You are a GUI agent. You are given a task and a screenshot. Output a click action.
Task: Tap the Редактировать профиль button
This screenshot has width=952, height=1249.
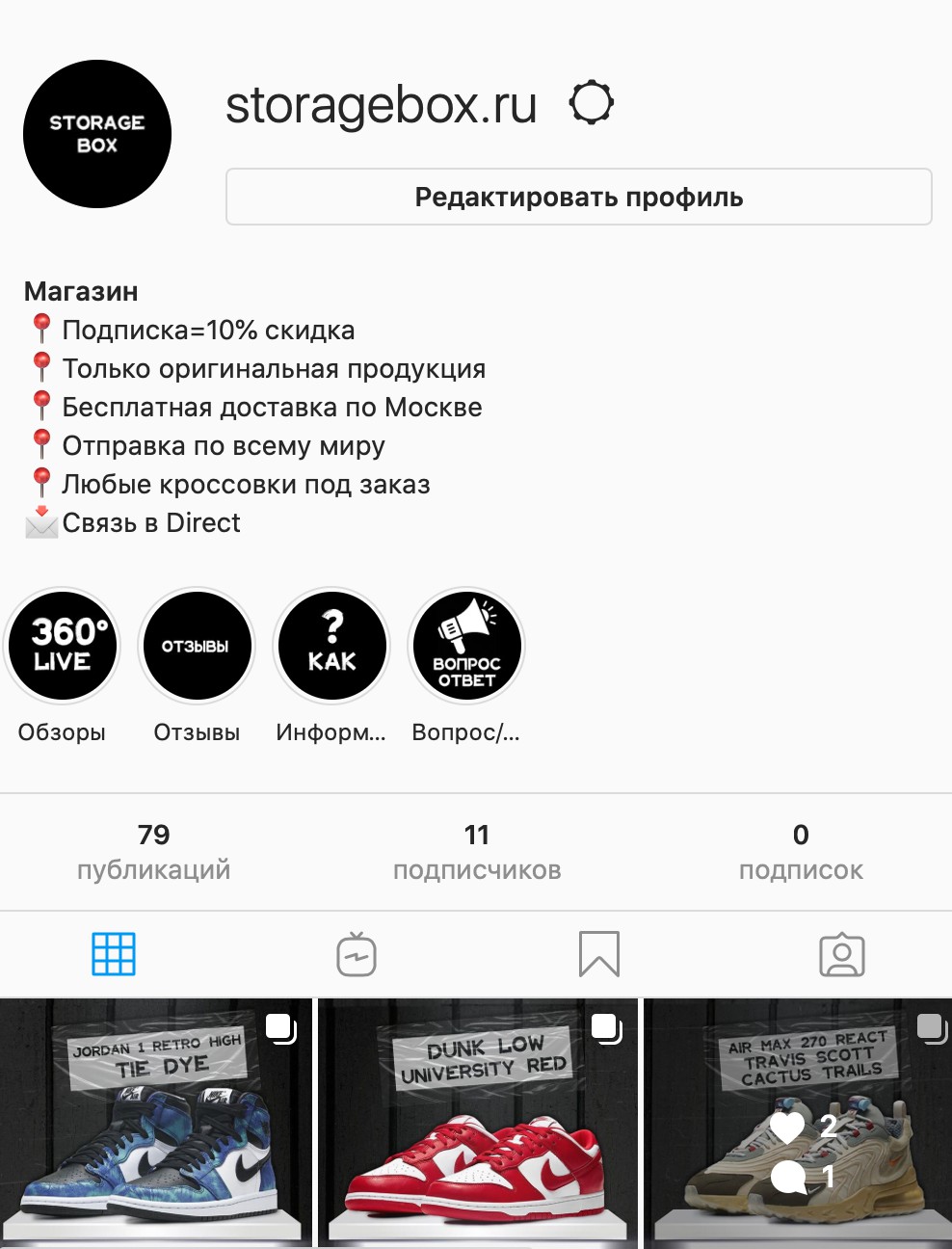coord(578,197)
